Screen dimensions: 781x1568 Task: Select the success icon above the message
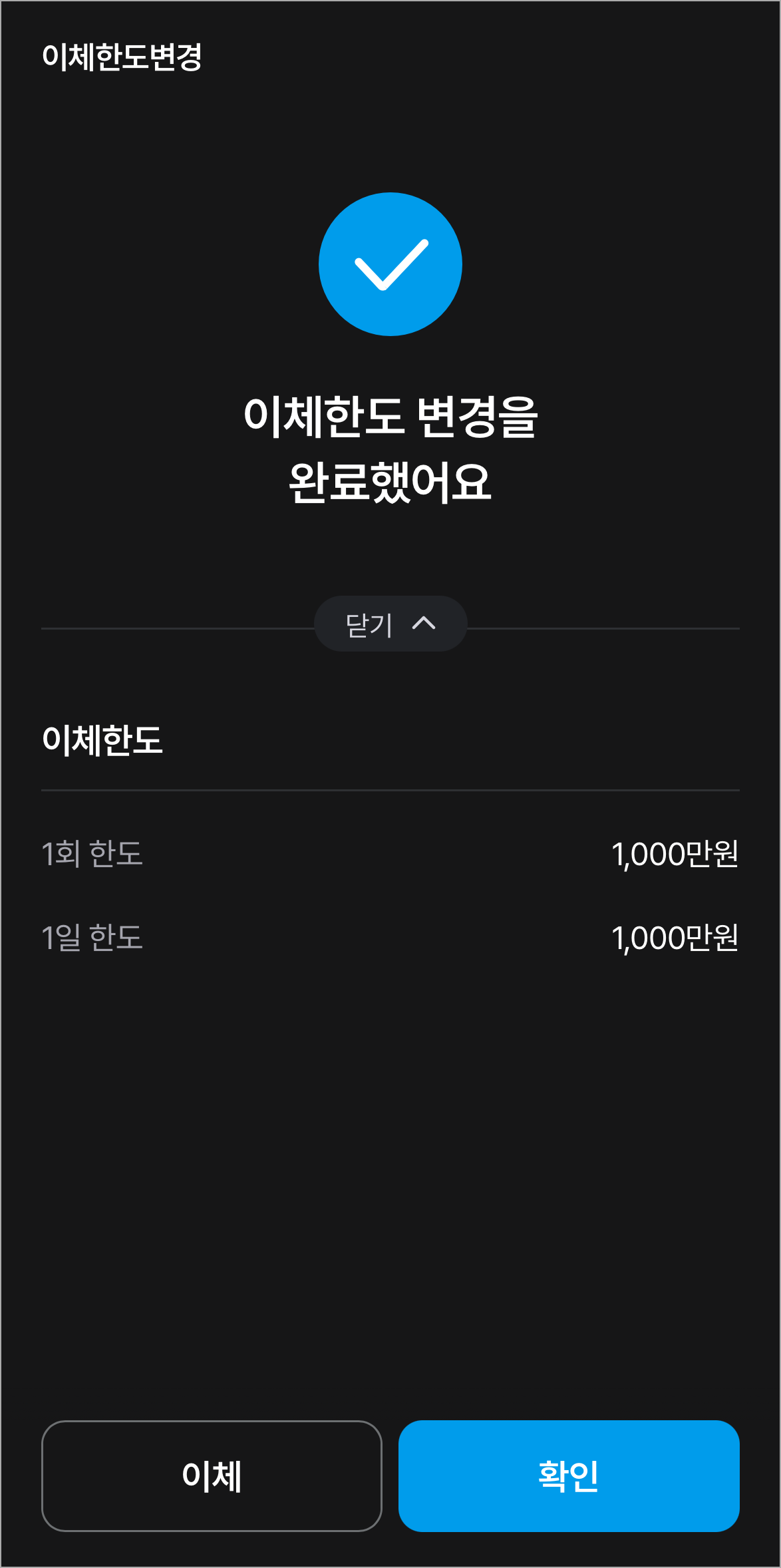tap(390, 264)
